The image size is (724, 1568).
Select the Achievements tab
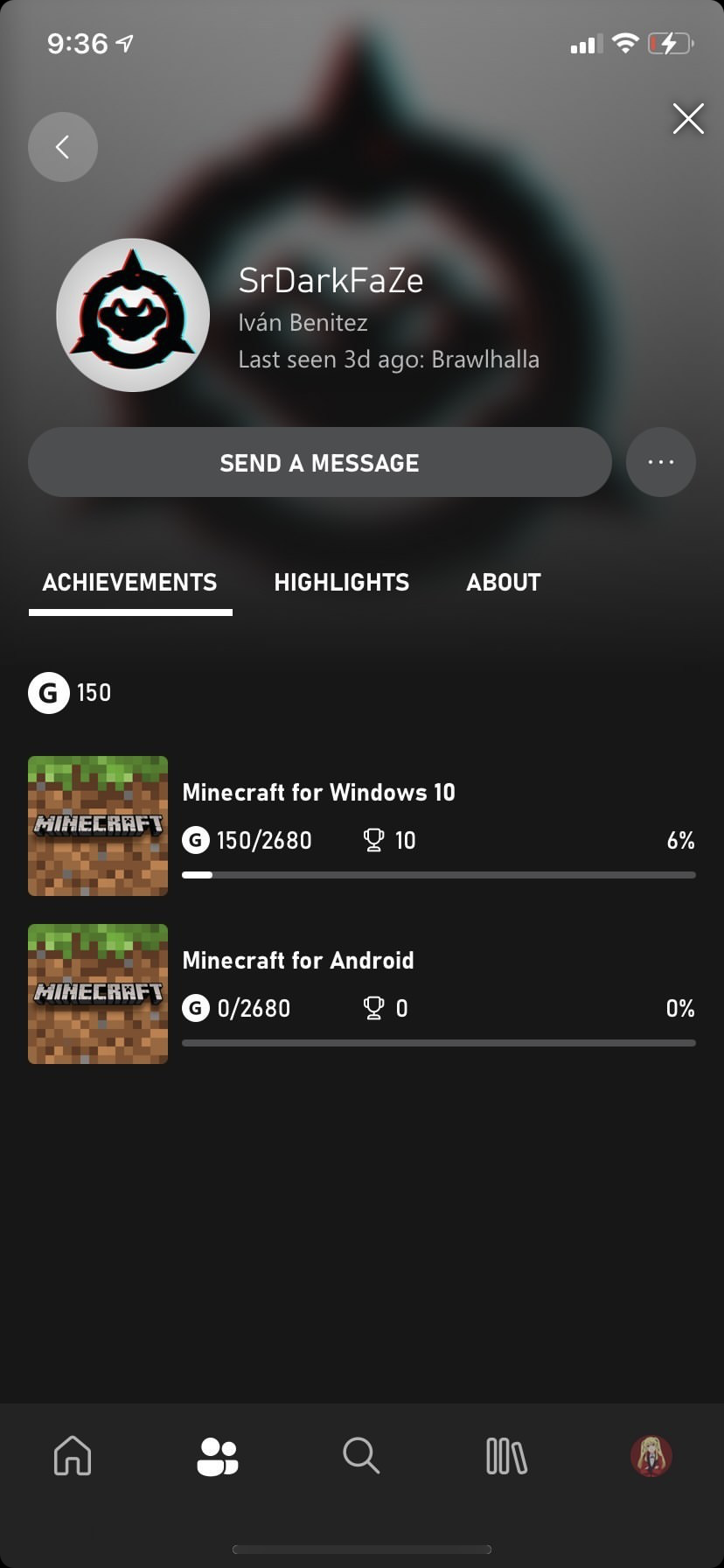click(x=130, y=583)
